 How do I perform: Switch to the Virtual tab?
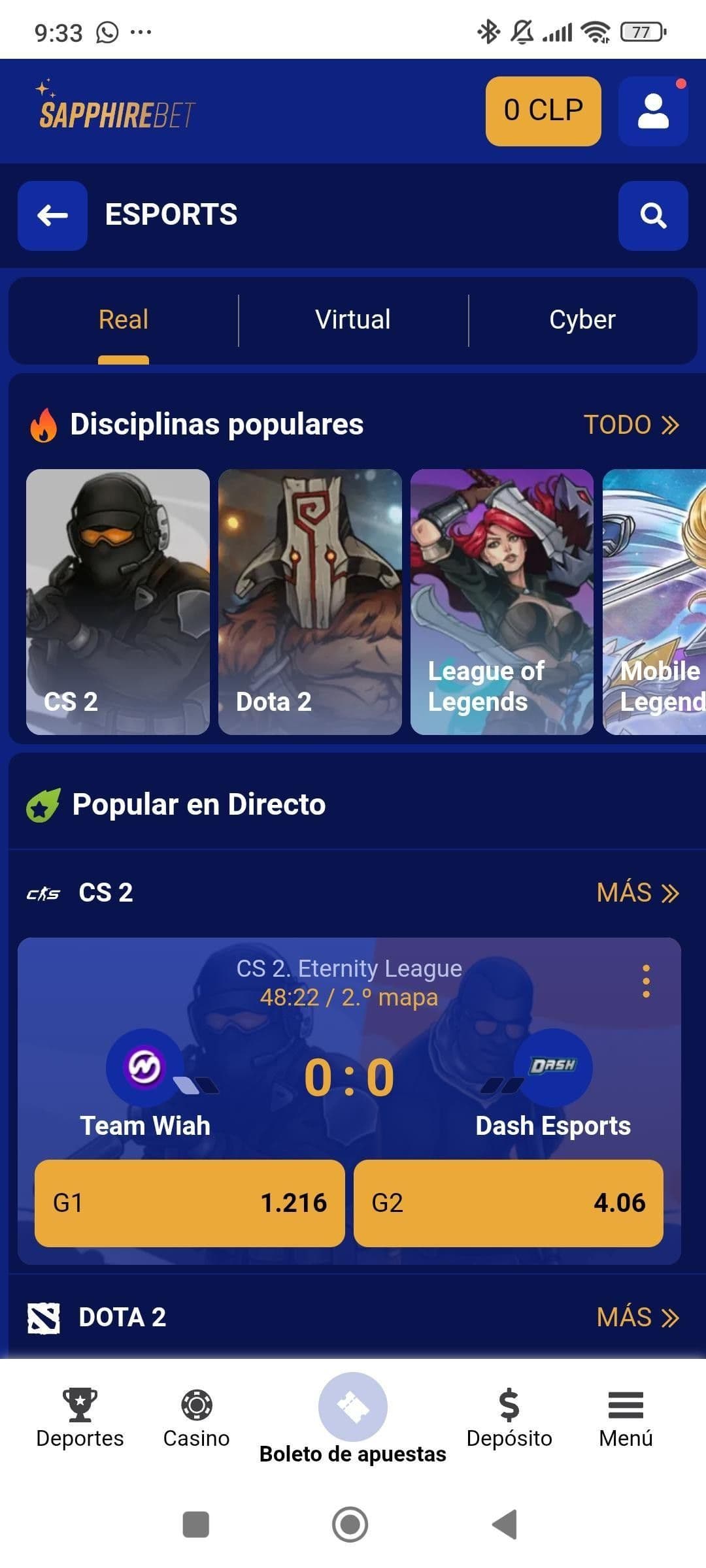pyautogui.click(x=352, y=319)
